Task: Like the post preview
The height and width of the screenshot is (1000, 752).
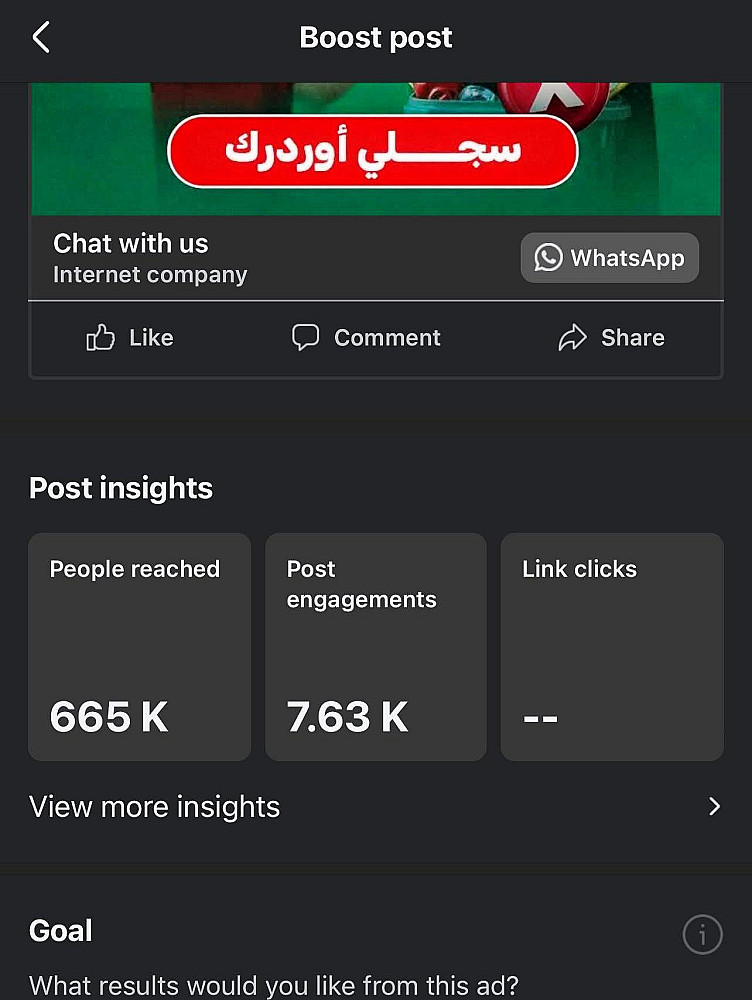Action: [x=130, y=338]
